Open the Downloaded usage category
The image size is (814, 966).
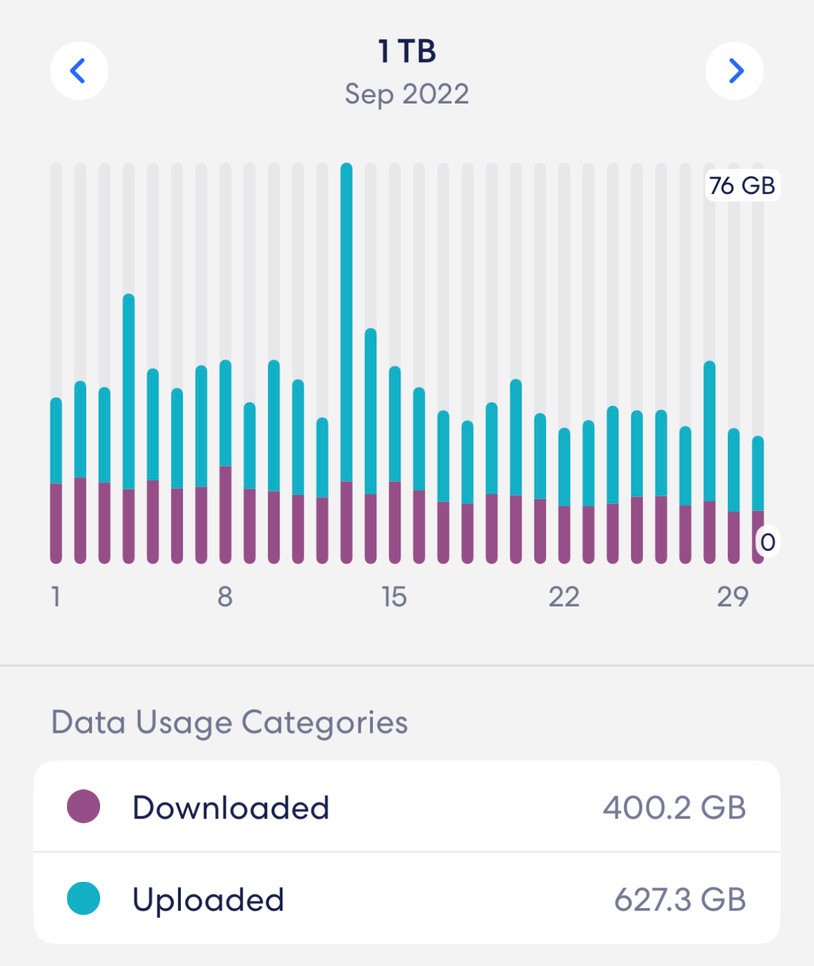(x=406, y=806)
